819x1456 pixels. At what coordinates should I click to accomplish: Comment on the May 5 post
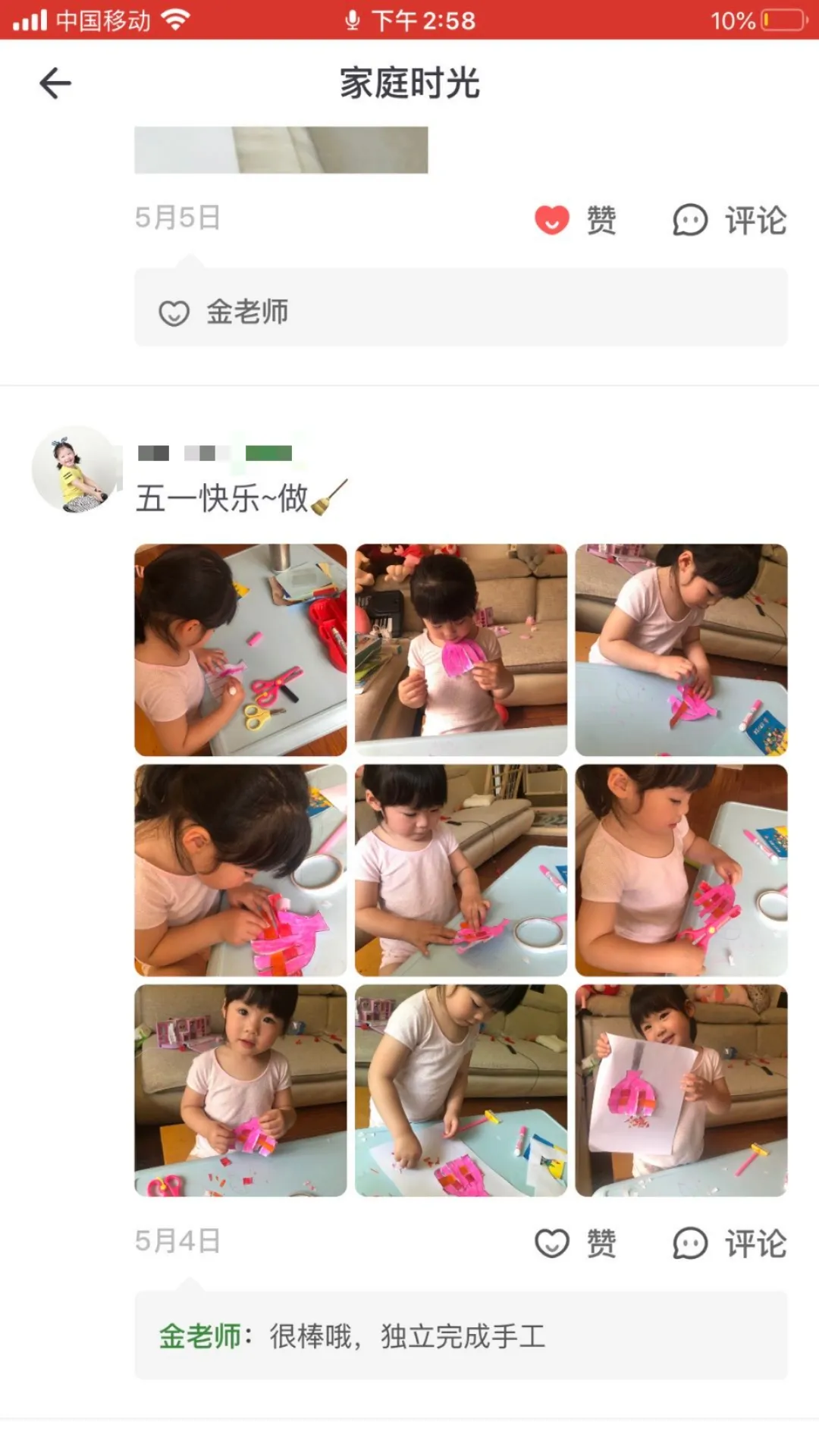730,221
